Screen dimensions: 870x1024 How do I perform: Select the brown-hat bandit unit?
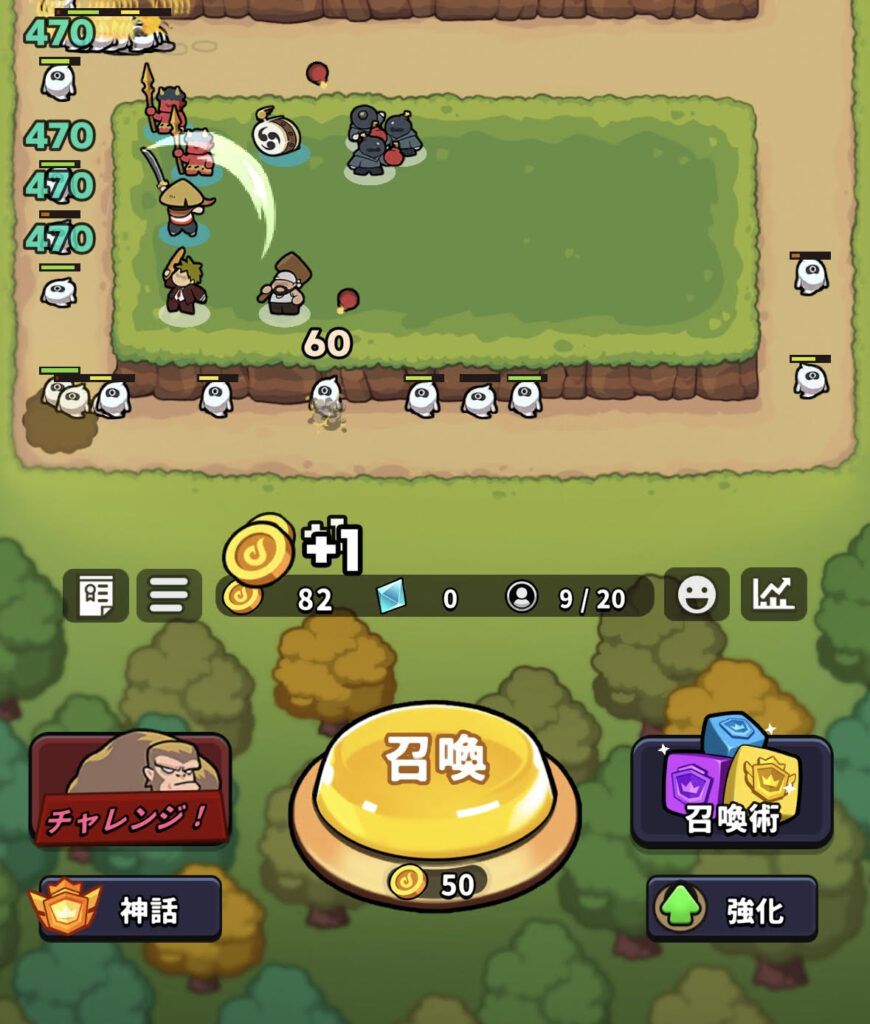point(285,285)
